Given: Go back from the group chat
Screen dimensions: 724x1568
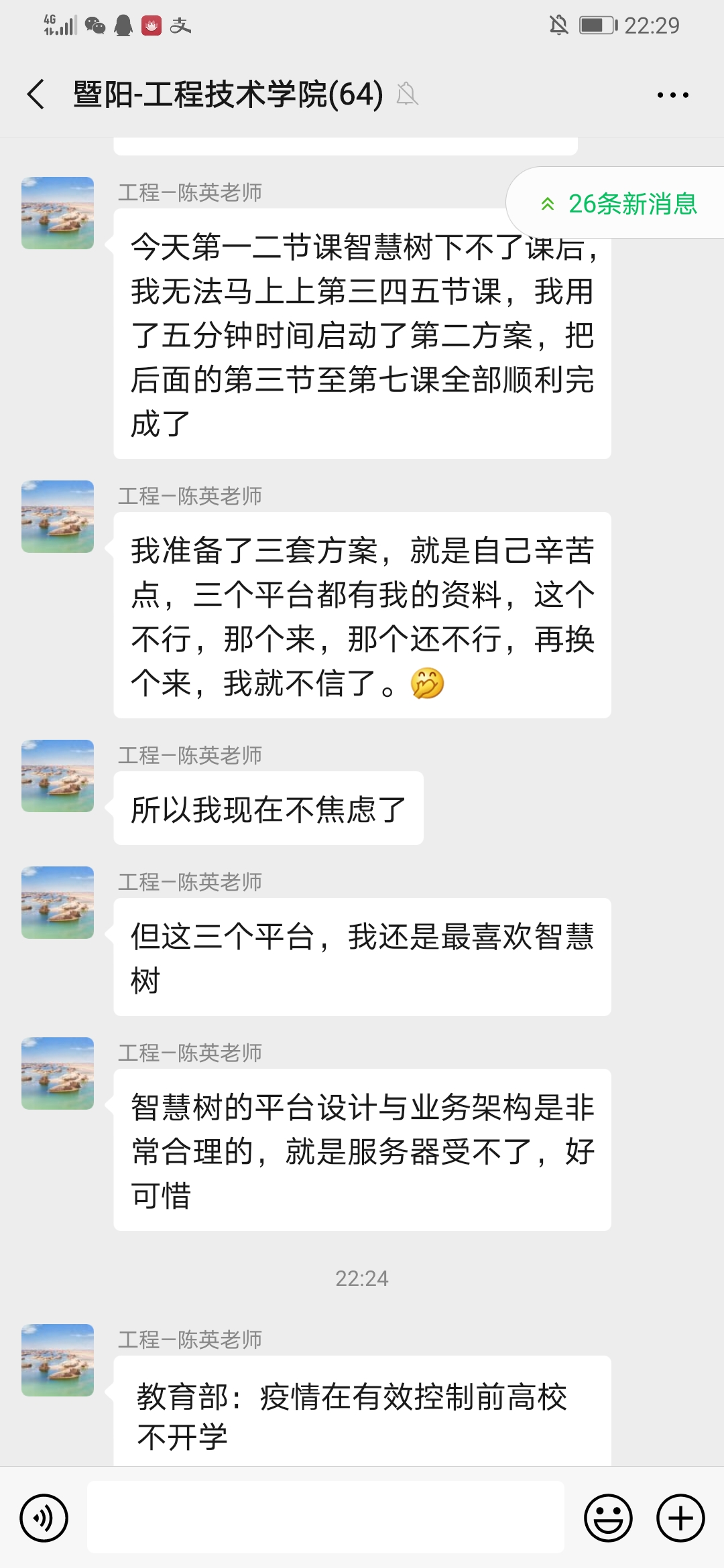Looking at the screenshot, I should tap(36, 94).
